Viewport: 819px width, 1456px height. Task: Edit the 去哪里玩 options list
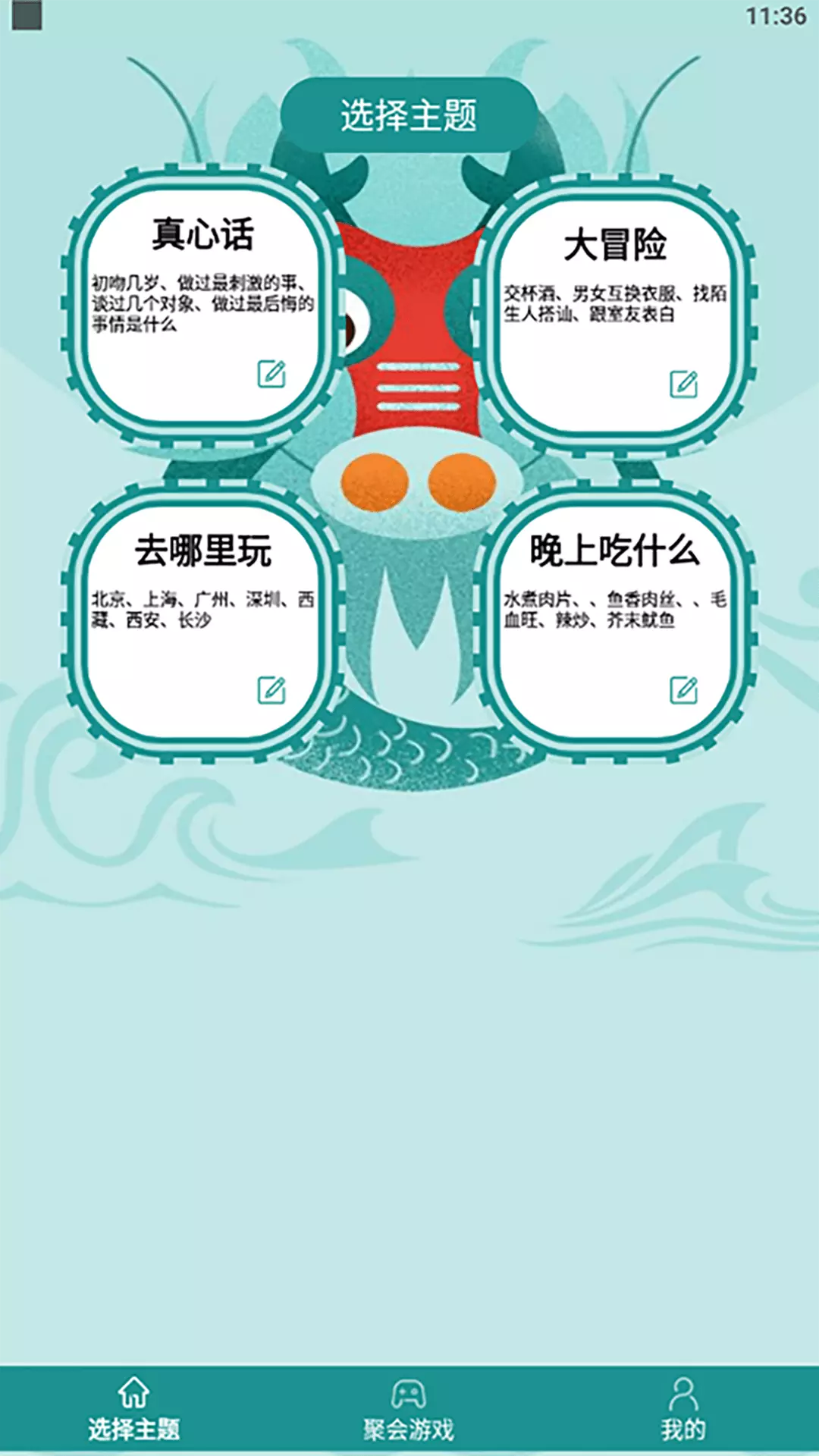[271, 690]
